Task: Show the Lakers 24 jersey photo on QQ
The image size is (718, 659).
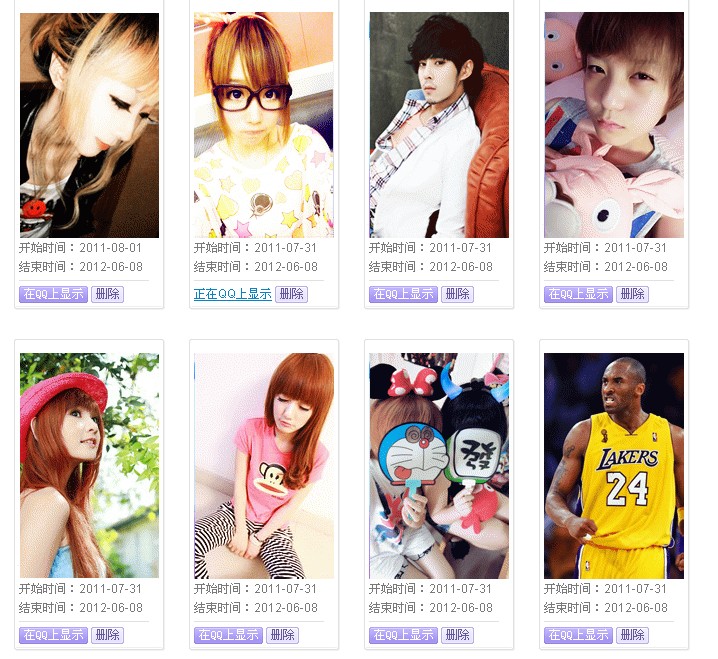Action: point(578,635)
